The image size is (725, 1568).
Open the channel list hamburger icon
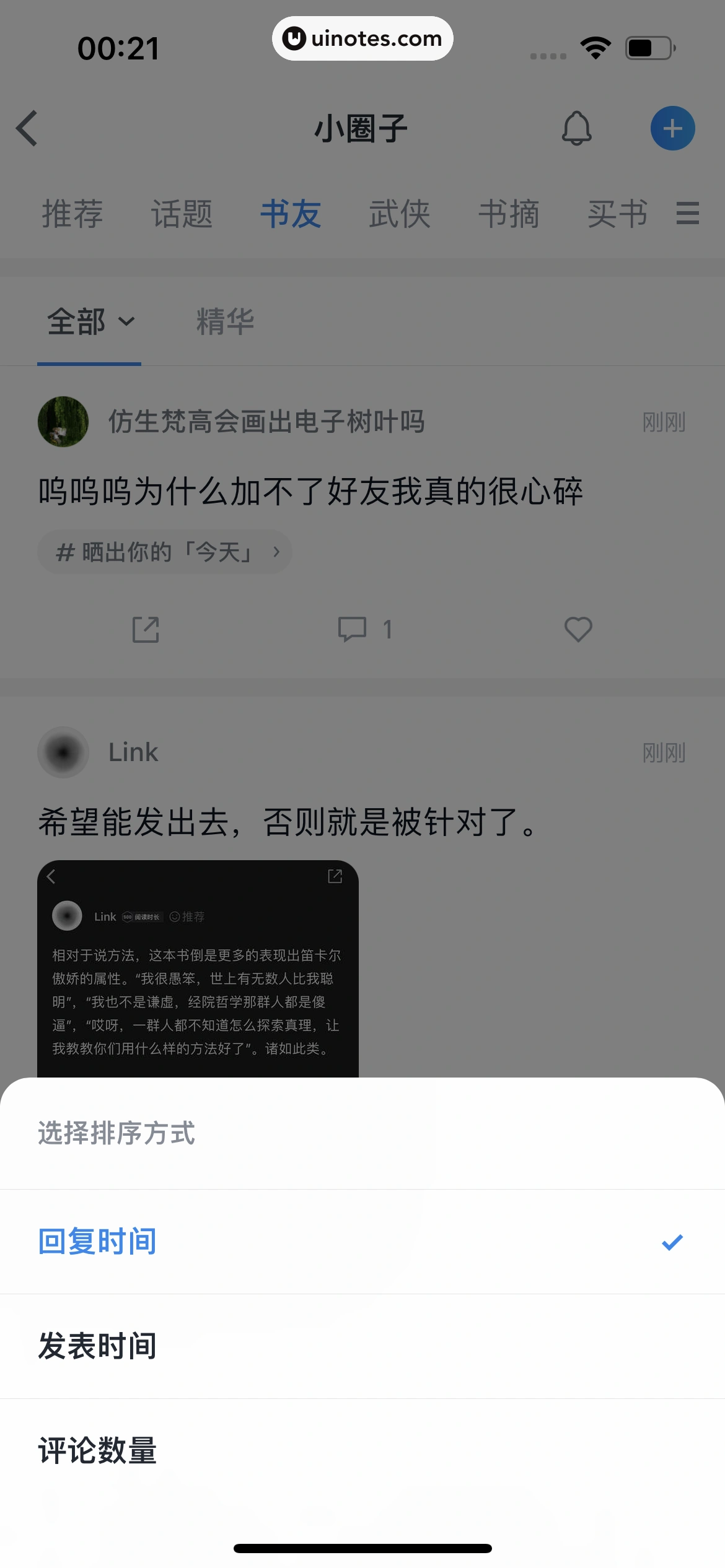point(687,215)
